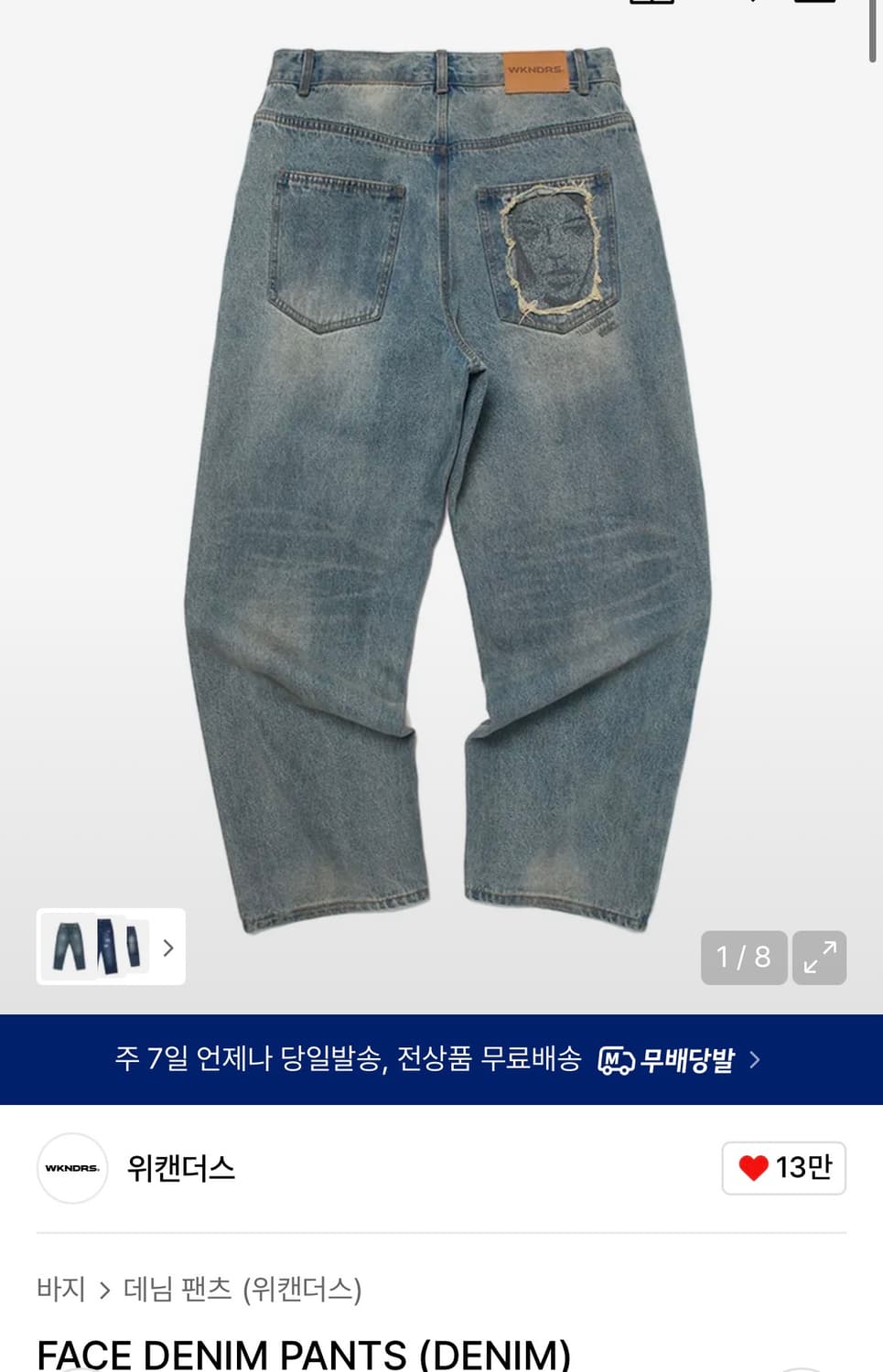Tap the 무배당발 truck delivery icon

coord(615,1060)
